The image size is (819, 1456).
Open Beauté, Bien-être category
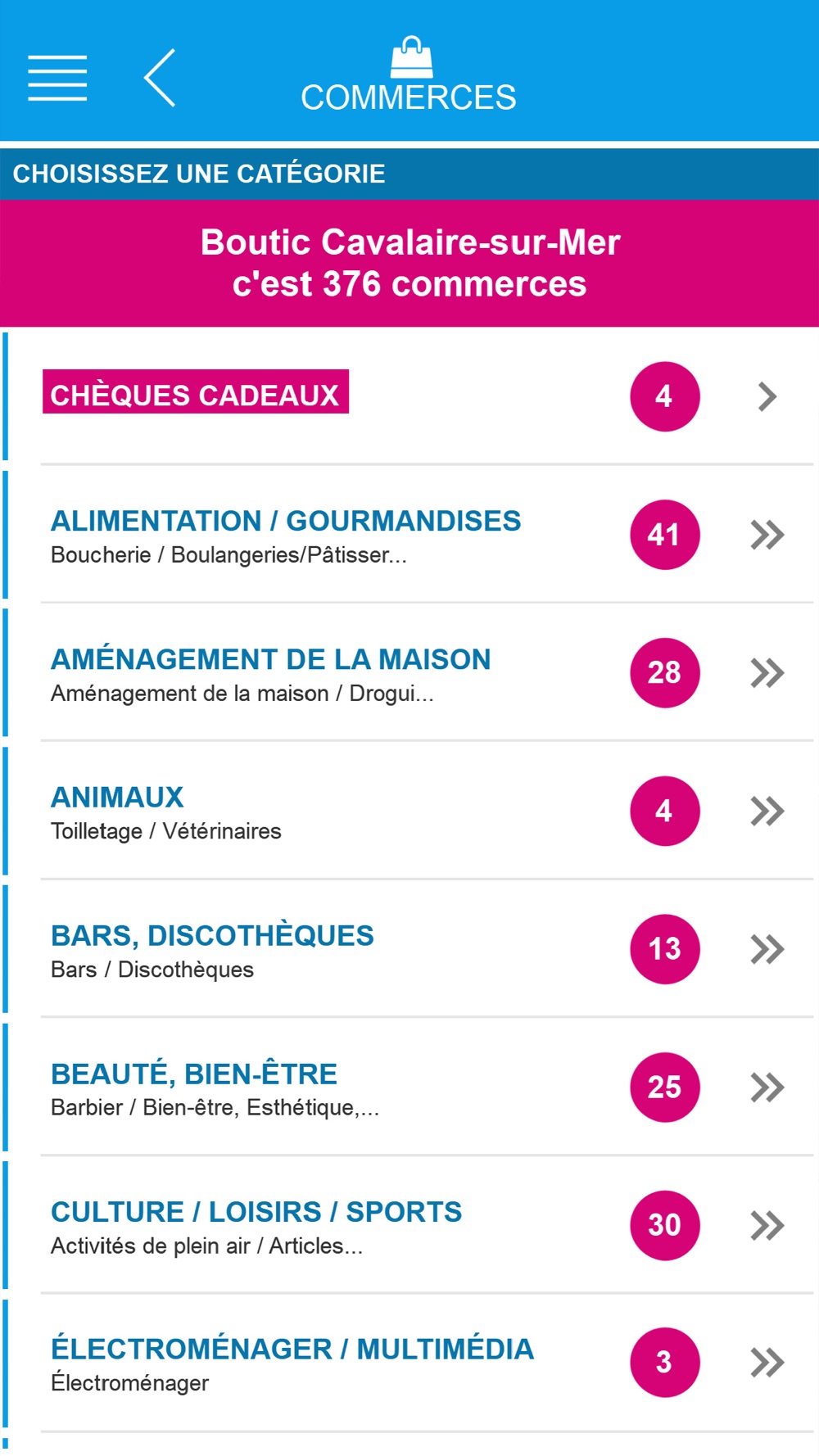pos(409,1087)
